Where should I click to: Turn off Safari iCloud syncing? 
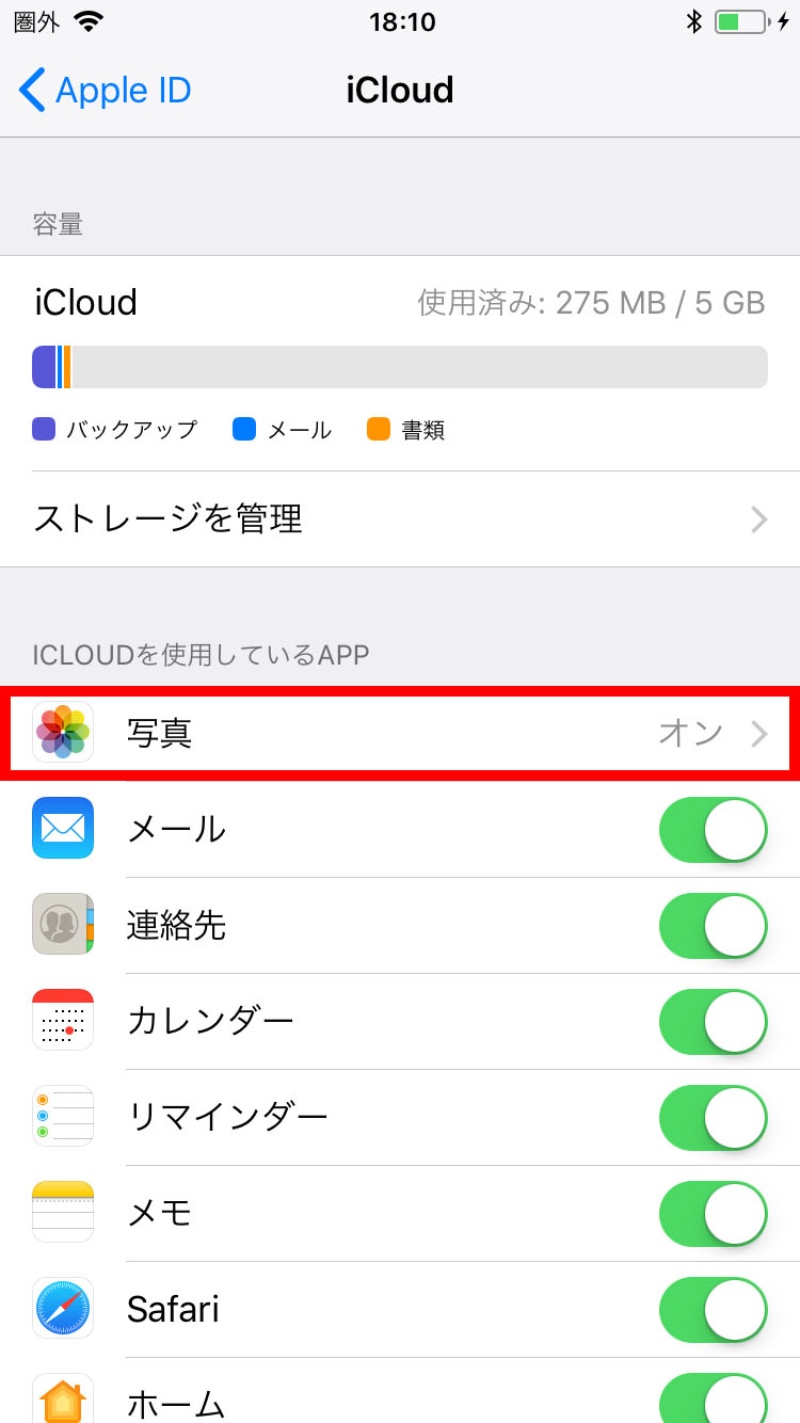(712, 1310)
